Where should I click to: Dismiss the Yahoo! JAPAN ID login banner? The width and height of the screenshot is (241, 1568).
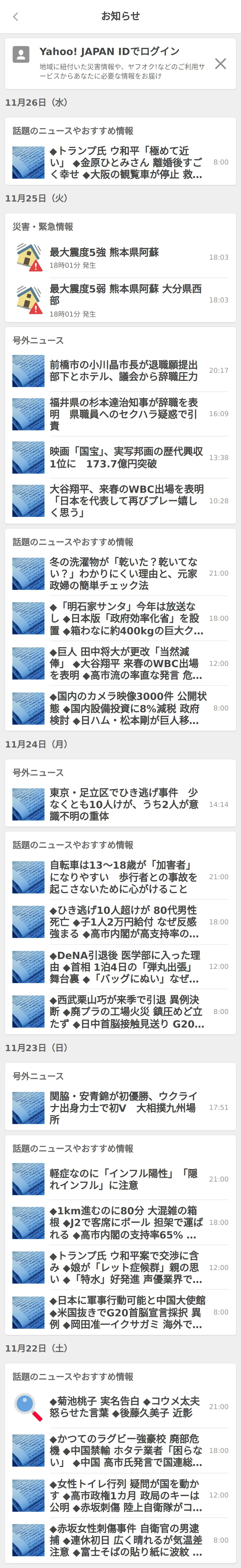220,63
